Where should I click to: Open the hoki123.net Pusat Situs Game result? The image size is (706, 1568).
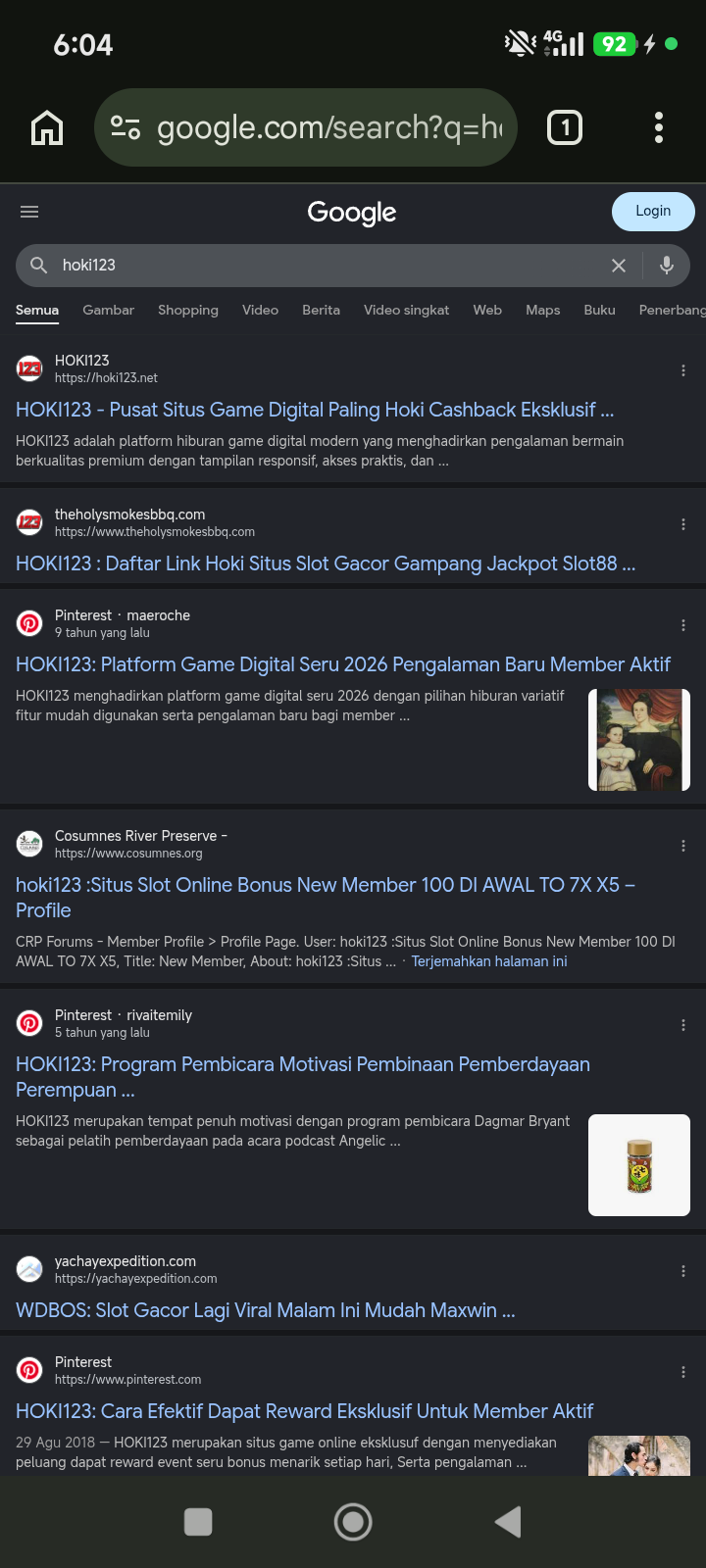(x=315, y=410)
